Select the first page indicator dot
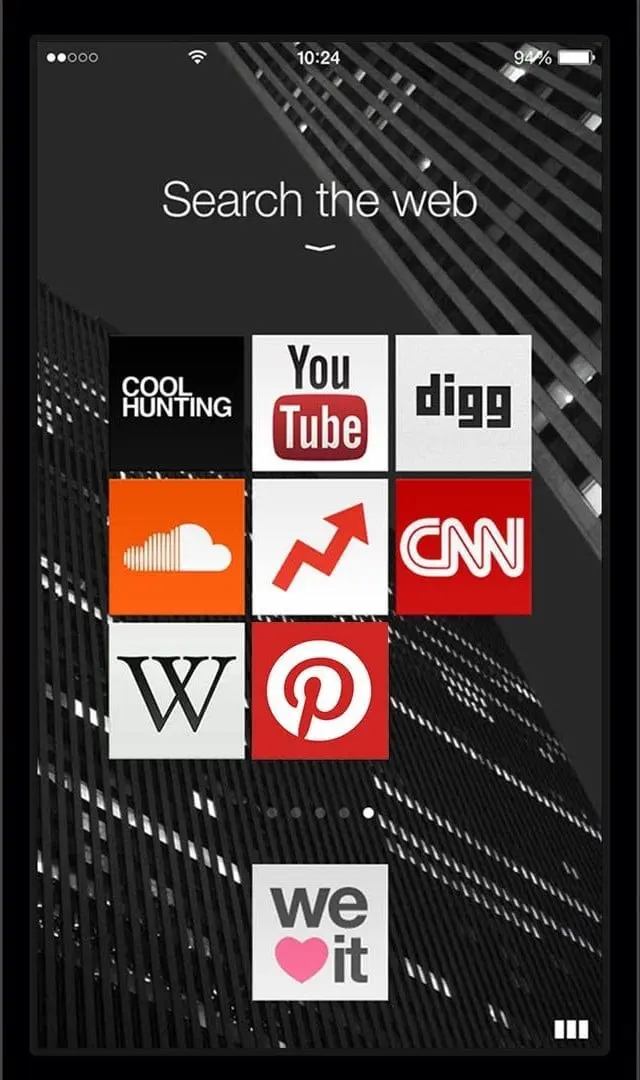The image size is (640, 1080). coord(271,813)
